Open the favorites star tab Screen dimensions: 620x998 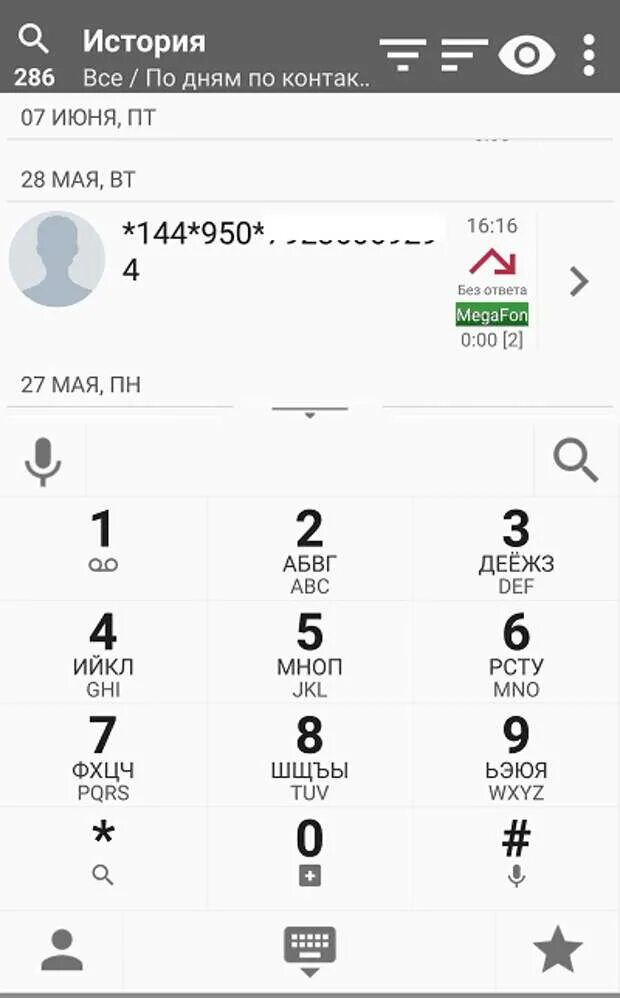pyautogui.click(x=558, y=950)
